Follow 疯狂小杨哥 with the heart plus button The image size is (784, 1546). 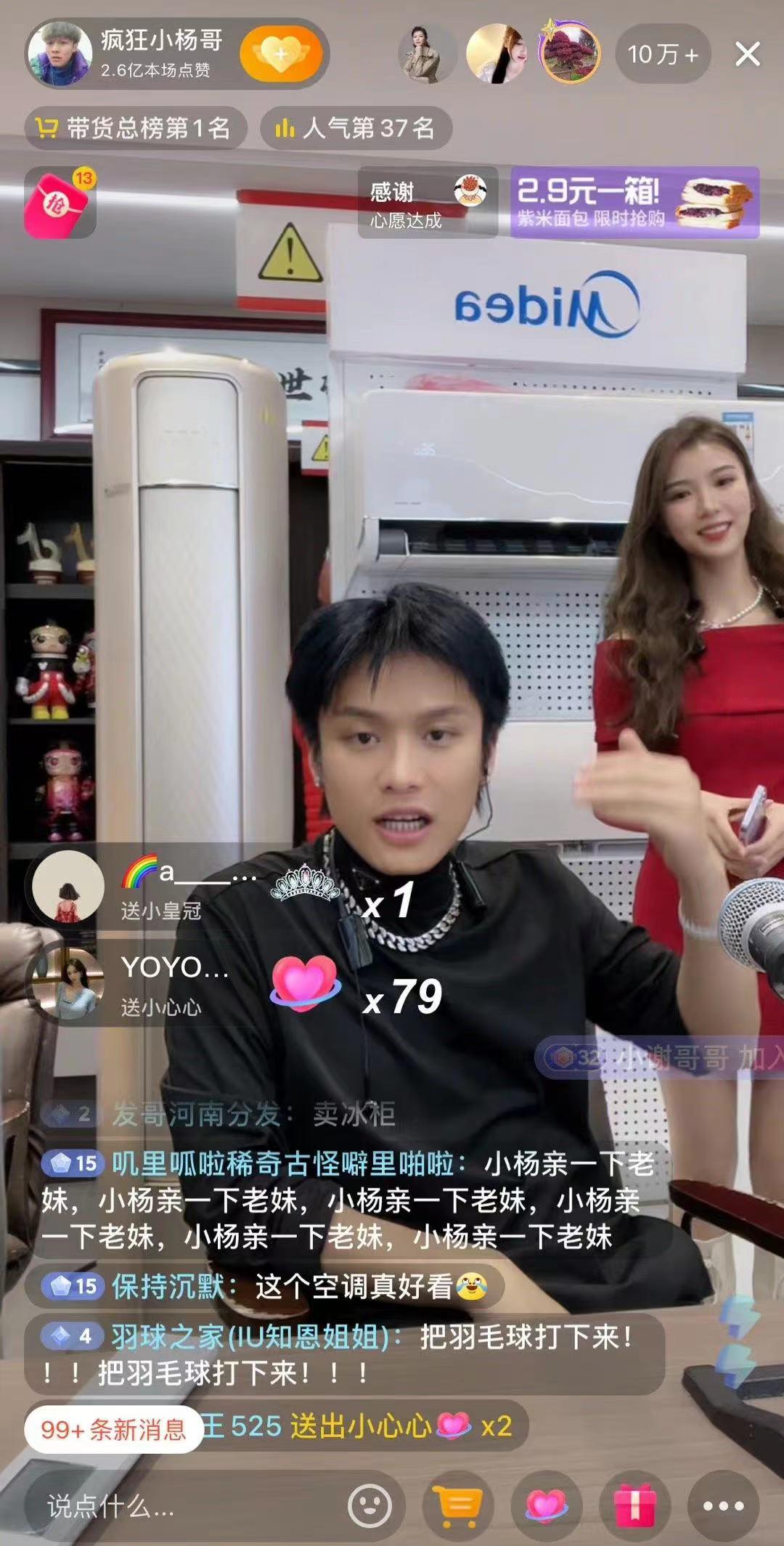[x=280, y=54]
